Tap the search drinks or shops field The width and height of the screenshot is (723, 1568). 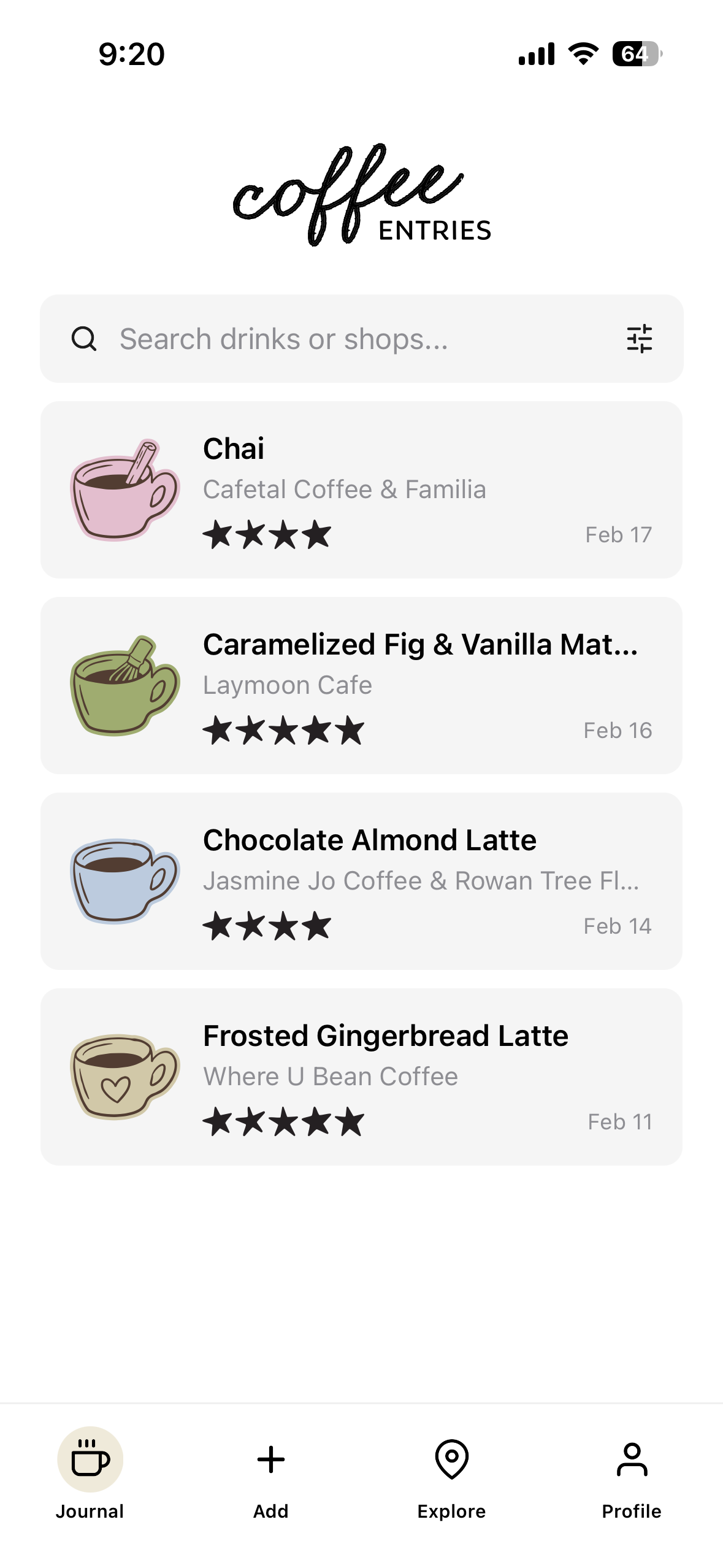point(343,339)
